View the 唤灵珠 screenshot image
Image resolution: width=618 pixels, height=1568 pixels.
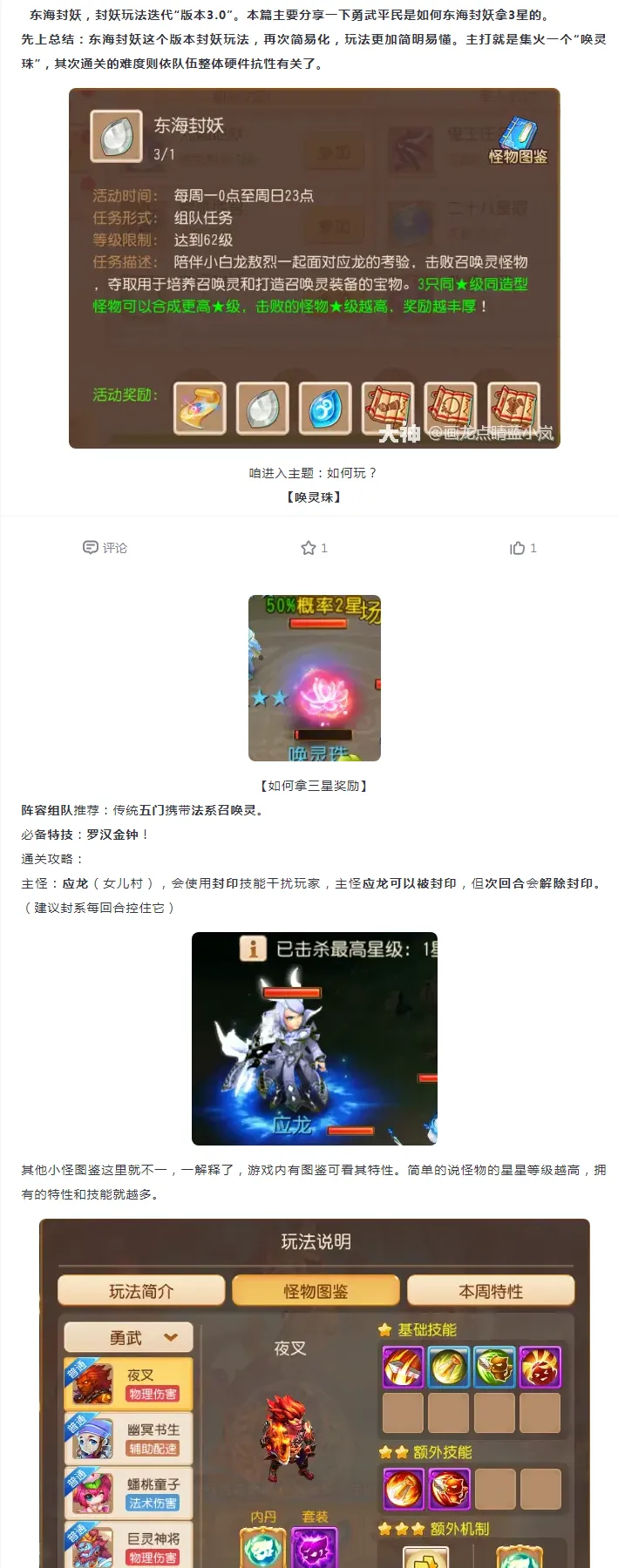pos(314,678)
